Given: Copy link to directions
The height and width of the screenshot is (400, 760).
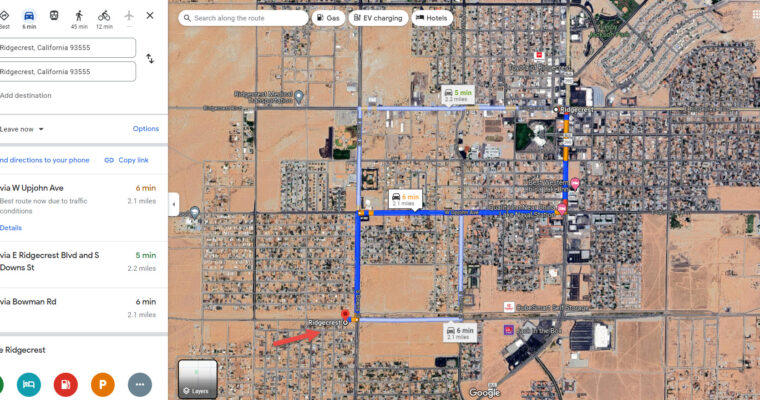Looking at the screenshot, I should click(126, 160).
